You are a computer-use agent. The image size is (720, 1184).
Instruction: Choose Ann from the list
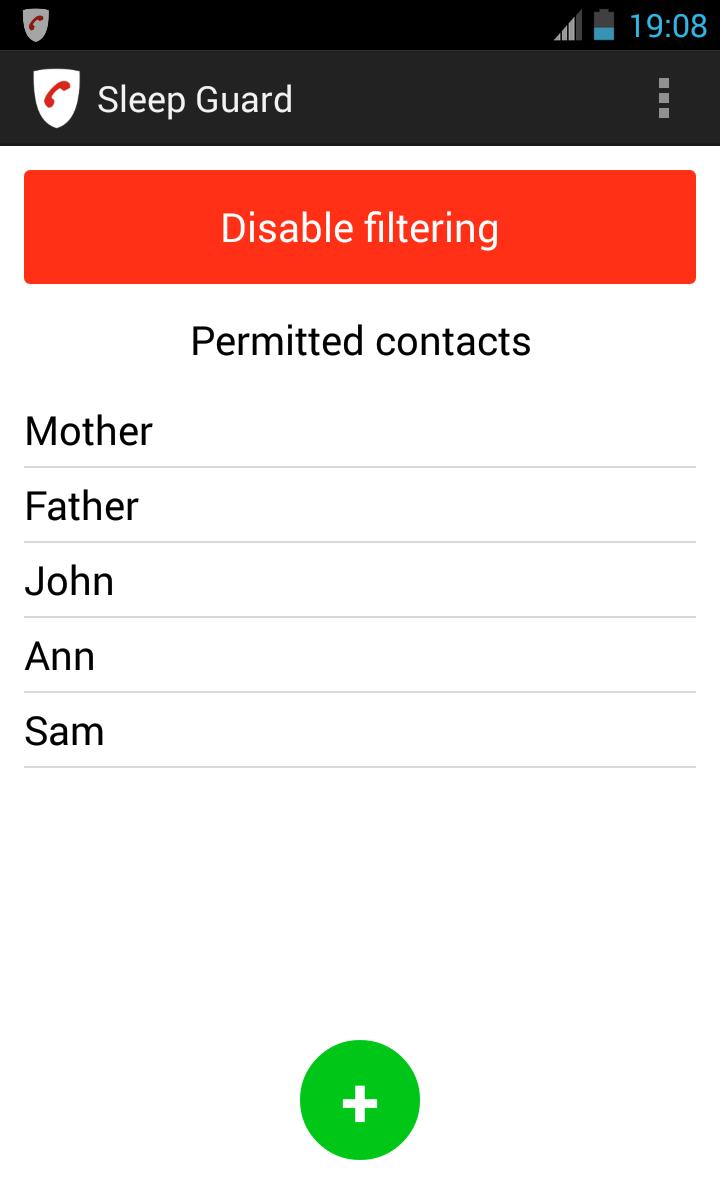click(360, 656)
